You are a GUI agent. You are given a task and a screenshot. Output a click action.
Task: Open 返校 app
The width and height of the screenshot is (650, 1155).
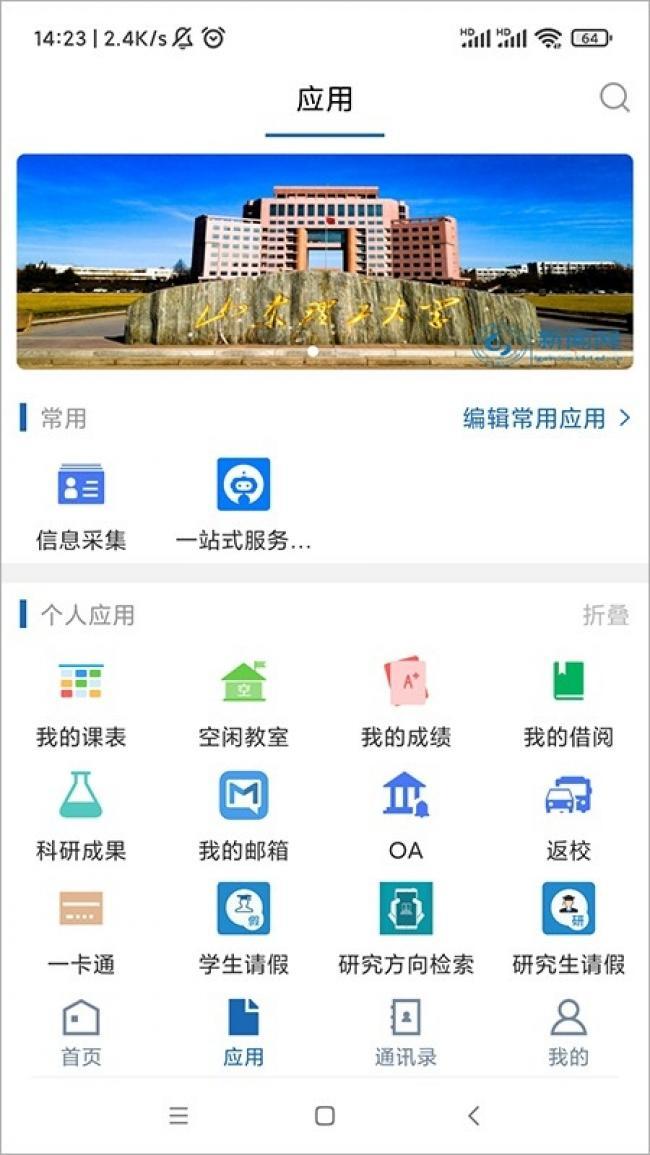[x=568, y=817]
